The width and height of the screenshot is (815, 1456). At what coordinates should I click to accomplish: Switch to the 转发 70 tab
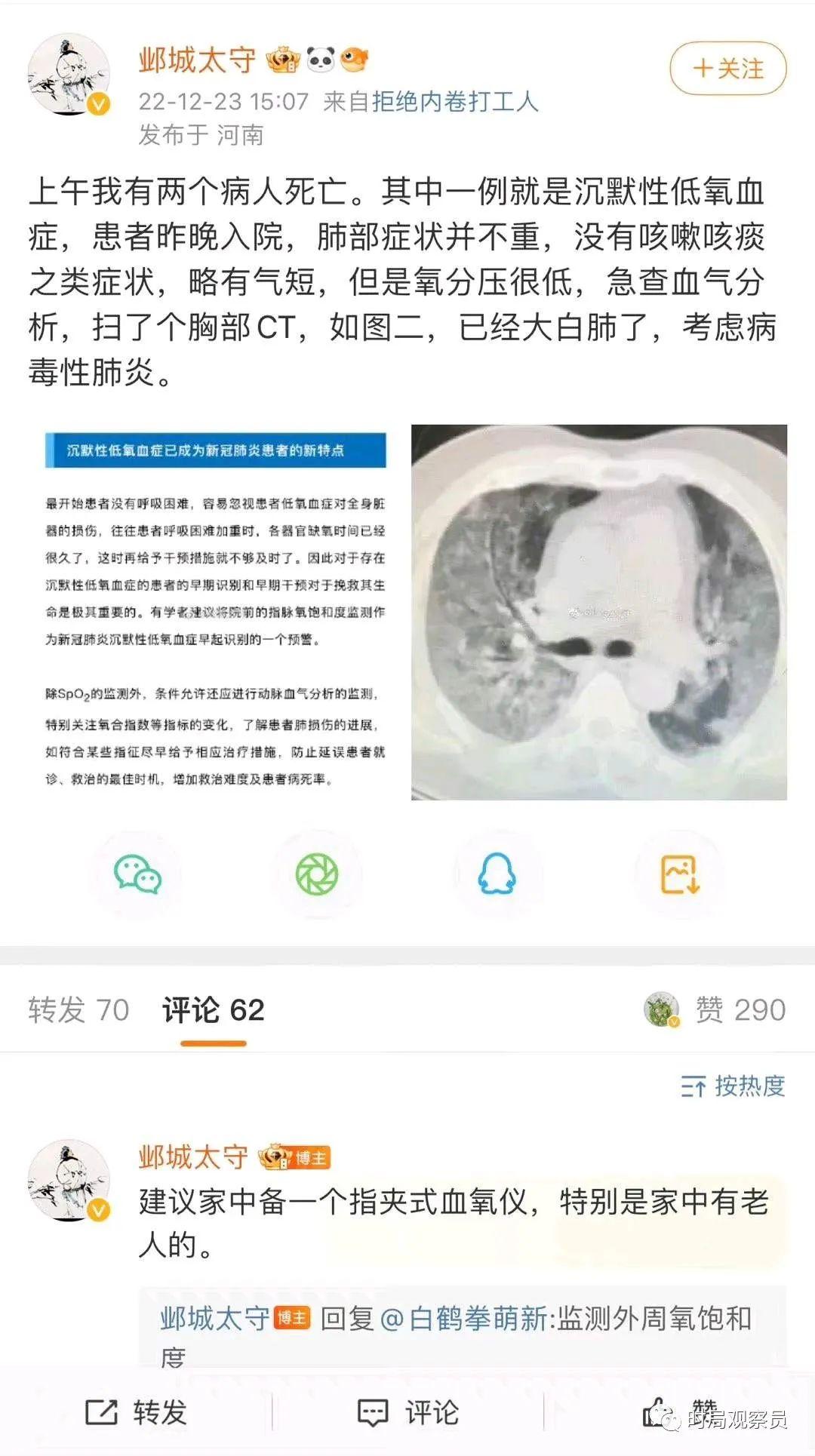[78, 1009]
